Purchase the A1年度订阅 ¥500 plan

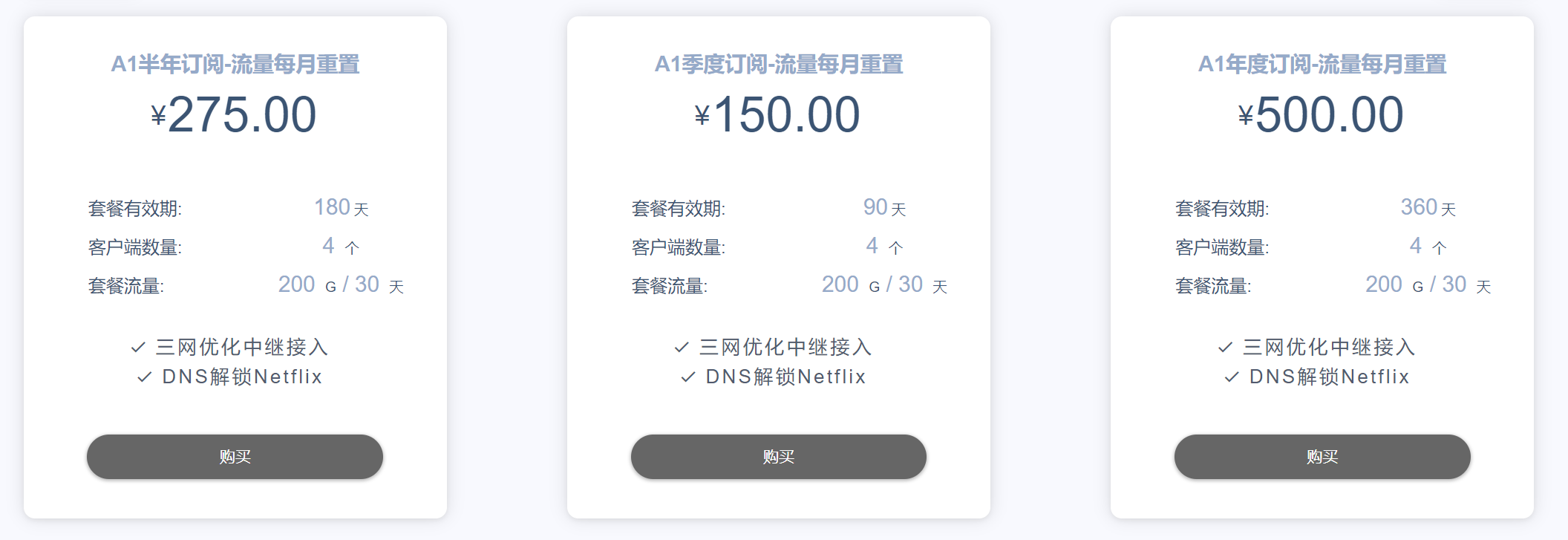pyautogui.click(x=1322, y=457)
